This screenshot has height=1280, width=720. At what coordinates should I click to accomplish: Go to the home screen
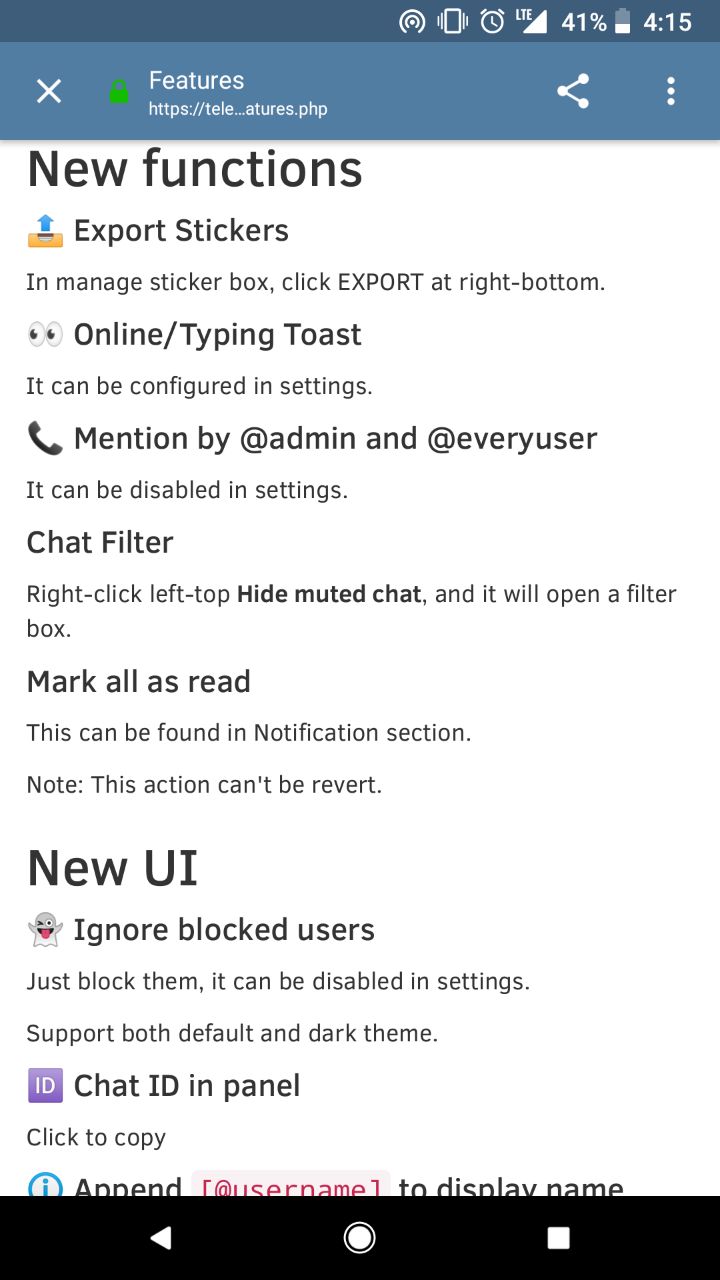359,1238
